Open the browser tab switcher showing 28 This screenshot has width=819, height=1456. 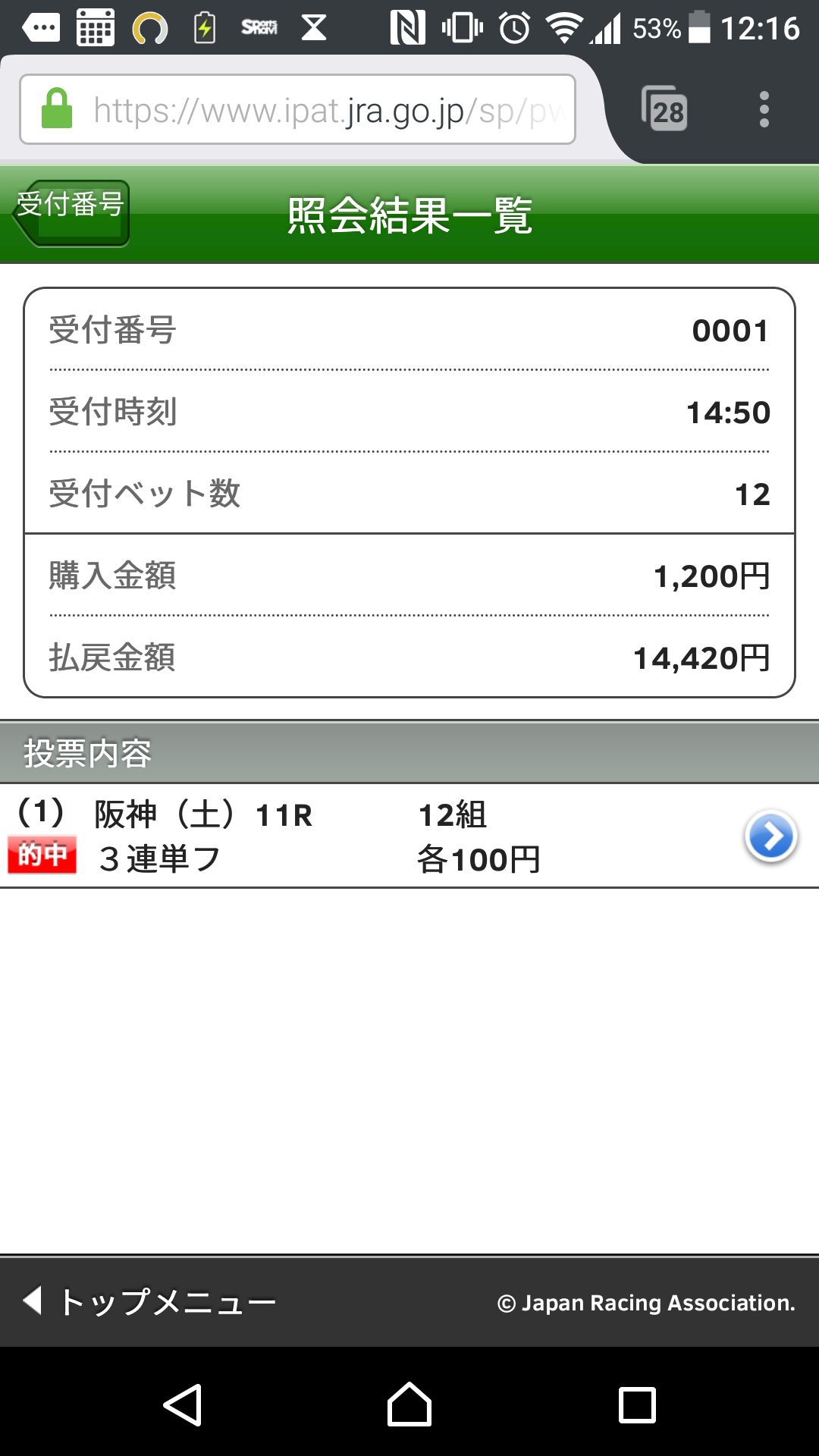click(666, 109)
